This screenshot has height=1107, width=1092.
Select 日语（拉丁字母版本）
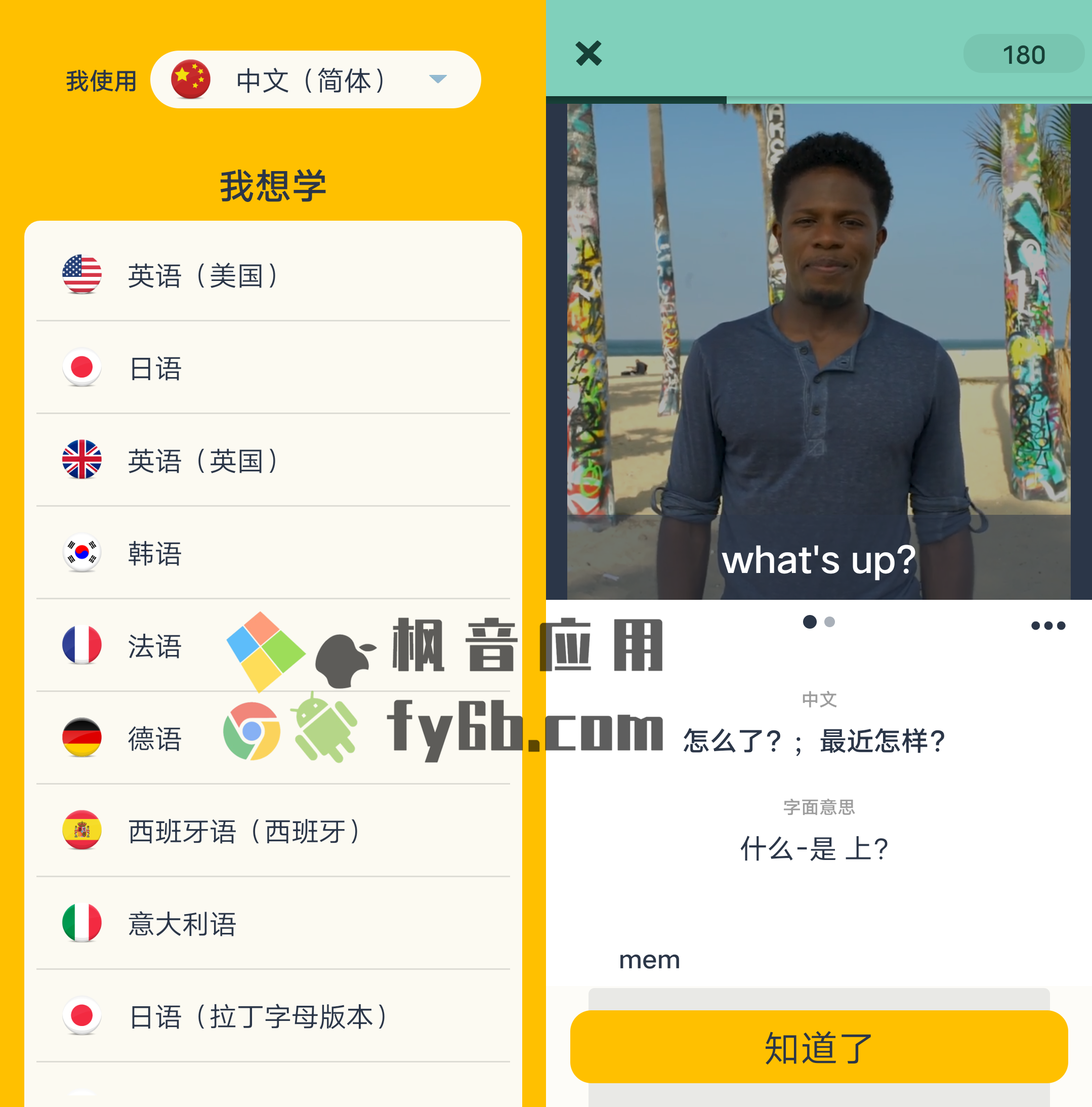pos(273,1016)
